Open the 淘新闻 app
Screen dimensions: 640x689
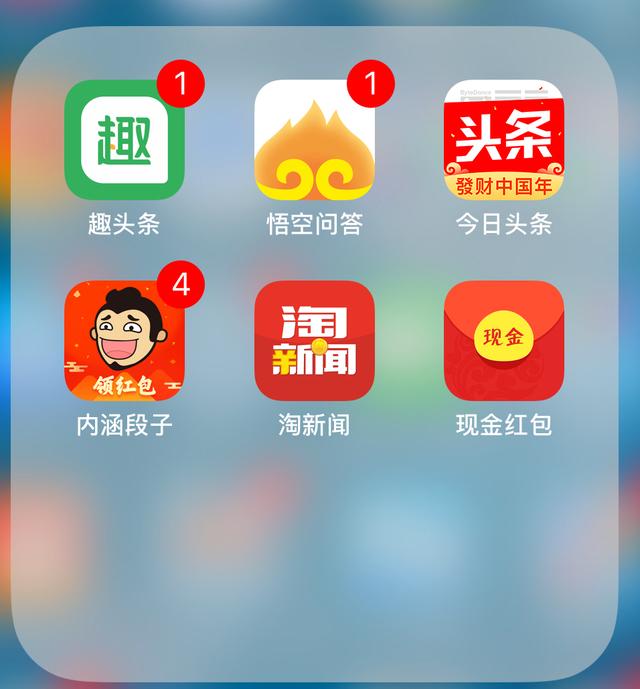[314, 341]
